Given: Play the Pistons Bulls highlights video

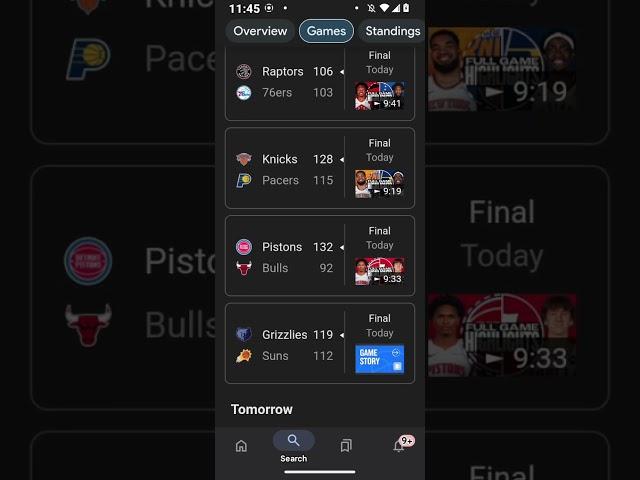Looking at the screenshot, I should click(x=380, y=271).
